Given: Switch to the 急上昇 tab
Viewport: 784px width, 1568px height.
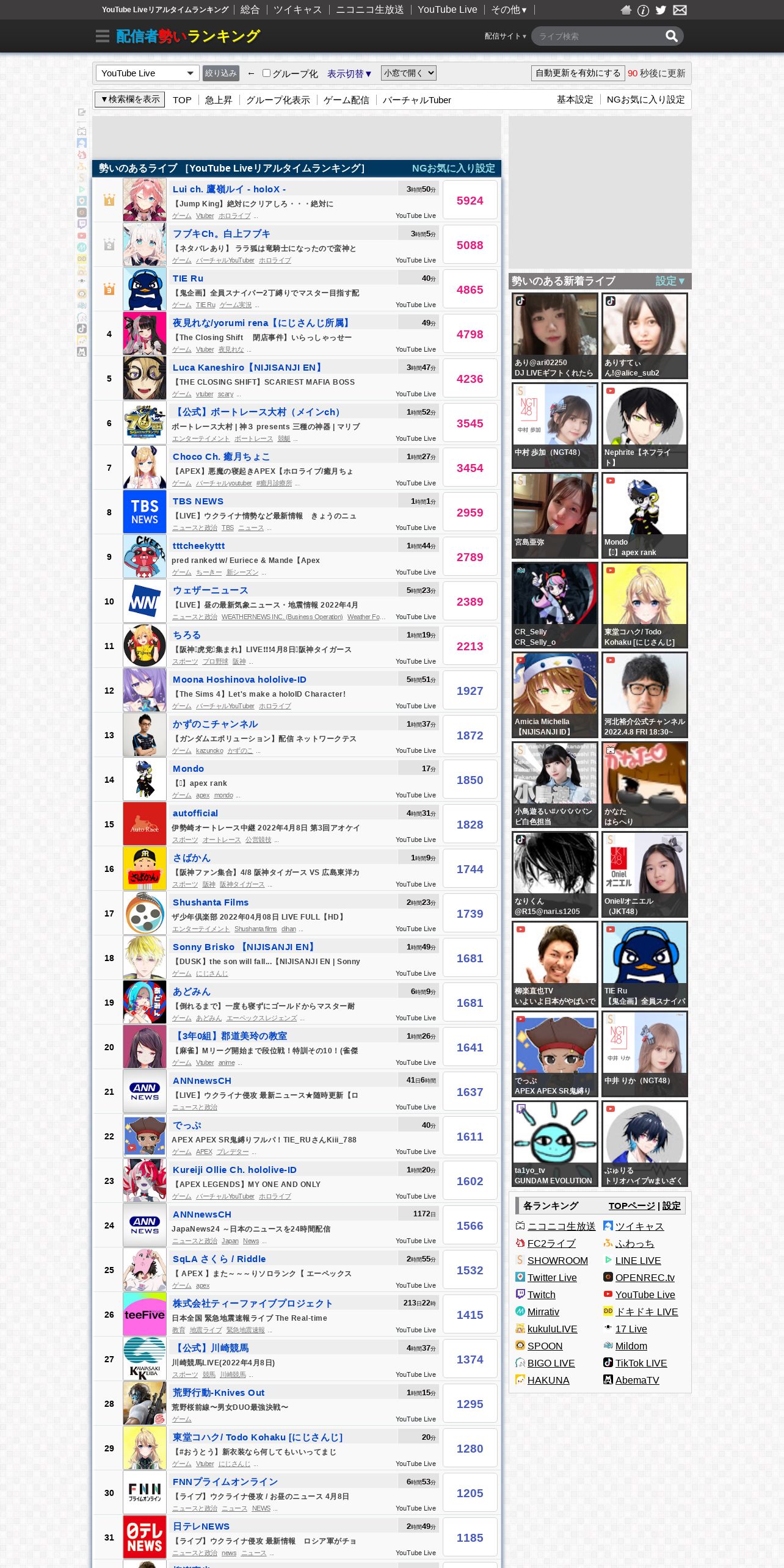Looking at the screenshot, I should [218, 100].
